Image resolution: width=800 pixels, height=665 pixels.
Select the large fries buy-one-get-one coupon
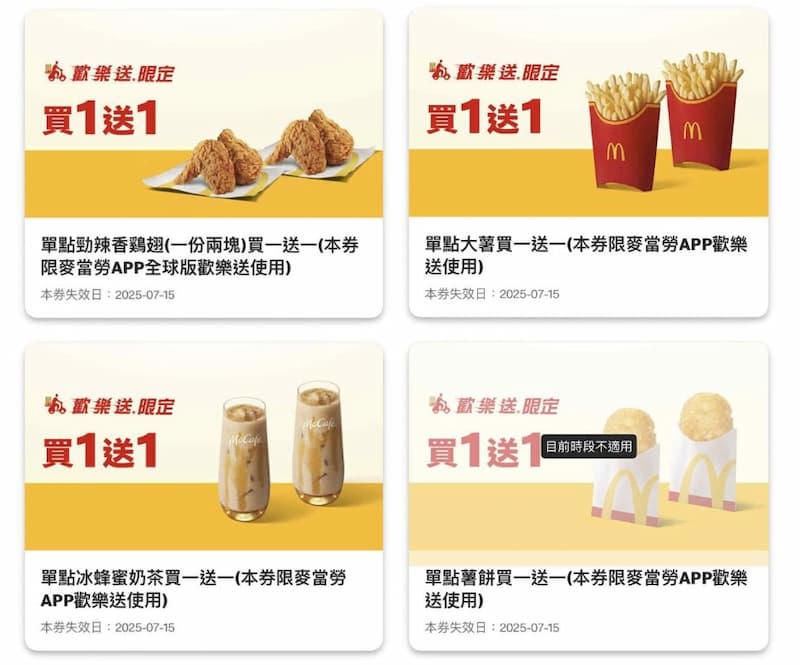pyautogui.click(x=588, y=165)
